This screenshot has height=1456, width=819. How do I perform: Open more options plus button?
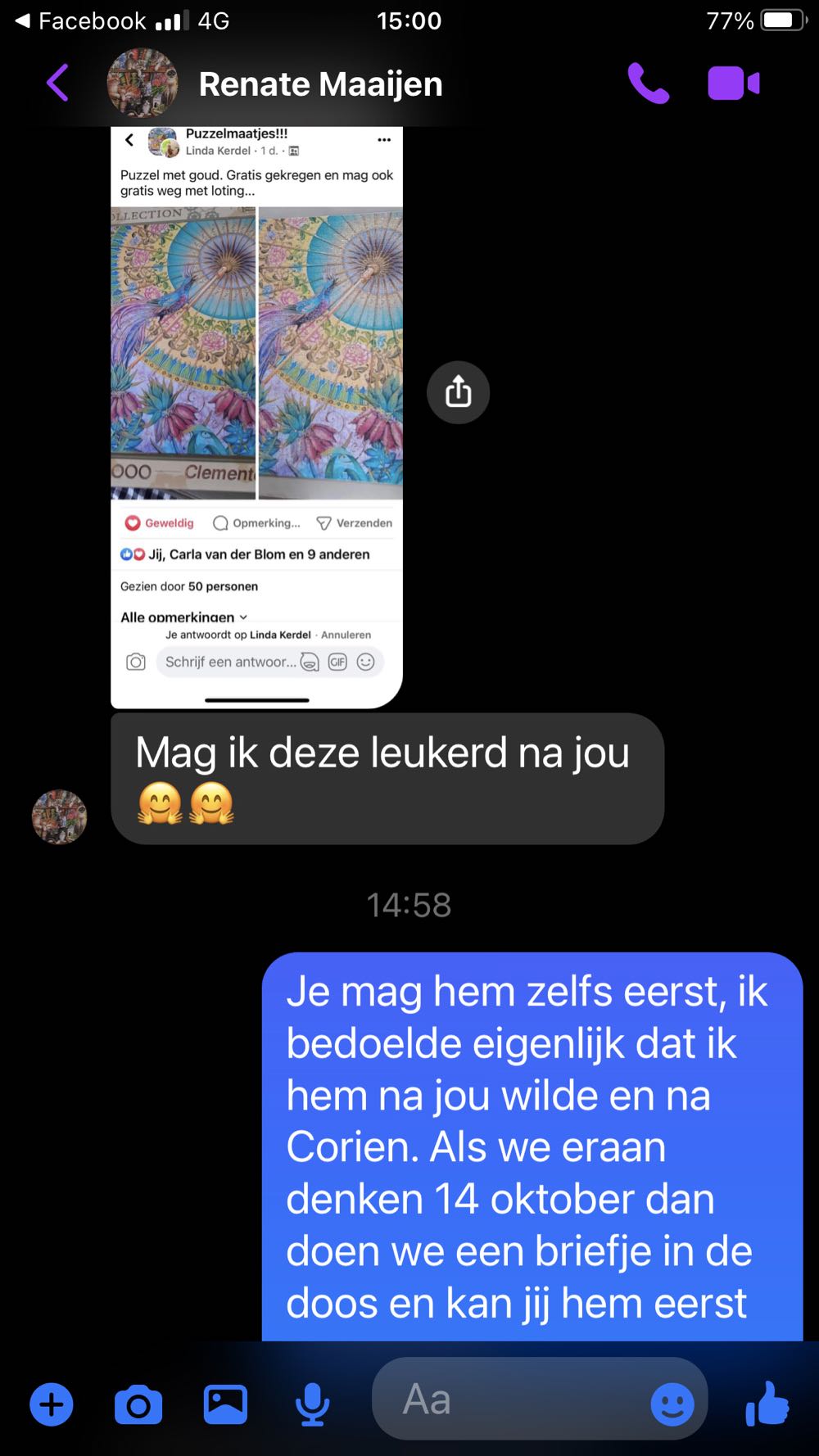pyautogui.click(x=52, y=1405)
